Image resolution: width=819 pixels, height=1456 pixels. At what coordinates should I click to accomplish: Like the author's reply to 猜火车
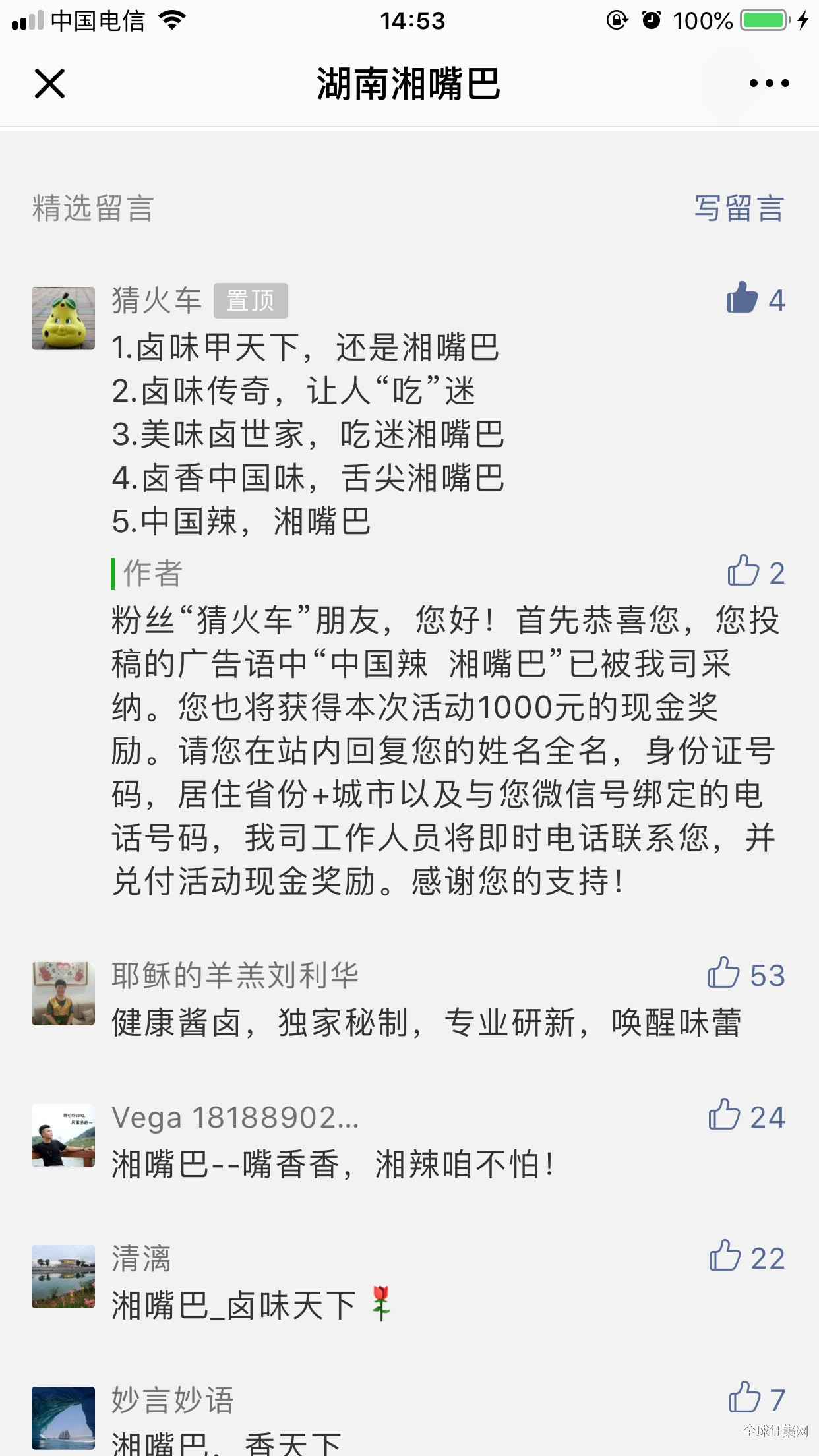744,571
